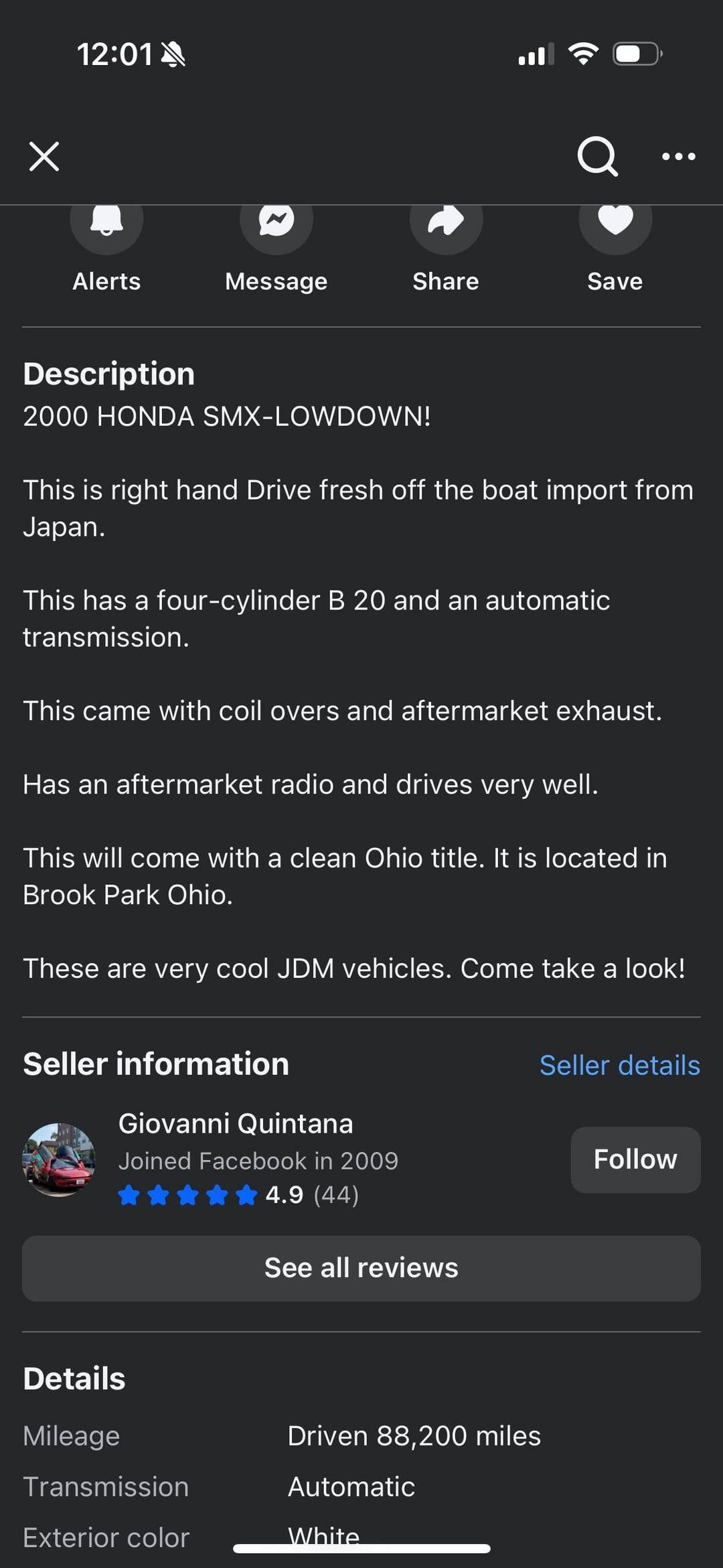Open the Seller details link

(x=619, y=1065)
